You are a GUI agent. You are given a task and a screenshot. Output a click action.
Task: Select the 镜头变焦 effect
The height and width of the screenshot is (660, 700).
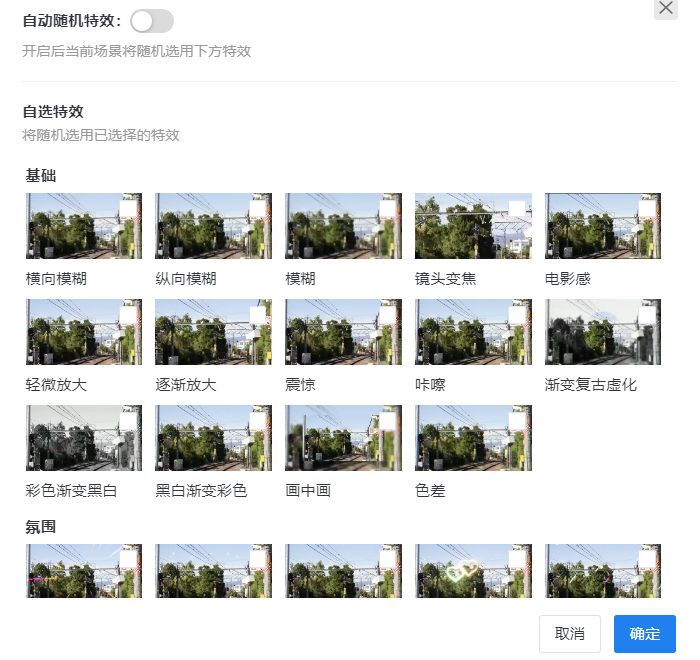point(473,226)
